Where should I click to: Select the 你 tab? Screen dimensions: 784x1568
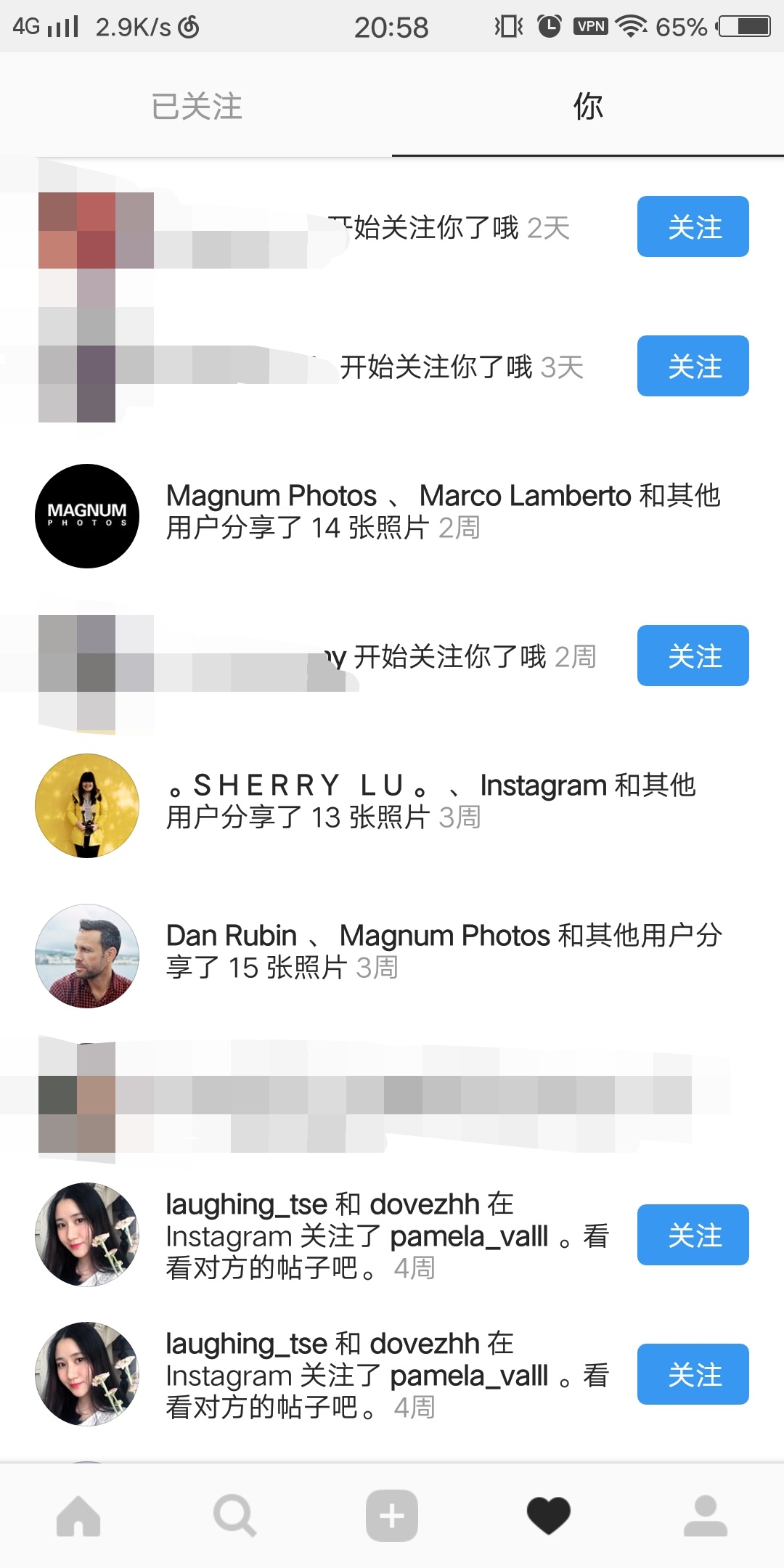click(x=588, y=106)
